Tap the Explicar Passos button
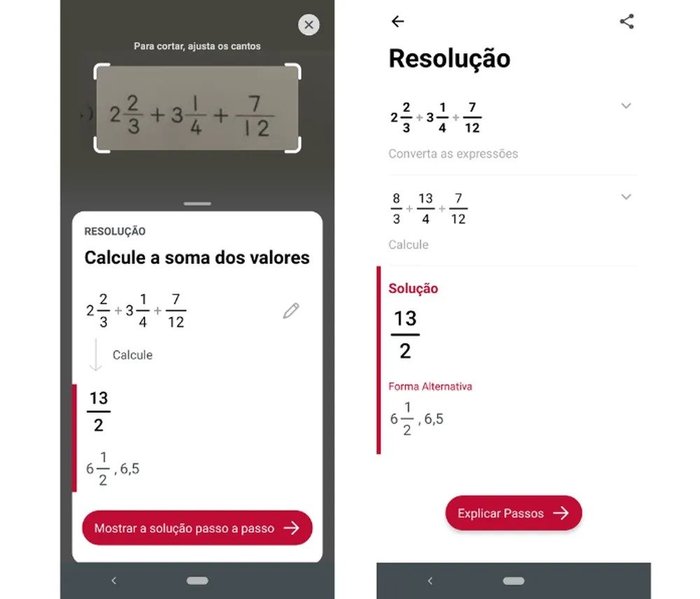The height and width of the screenshot is (599, 700). [x=513, y=513]
